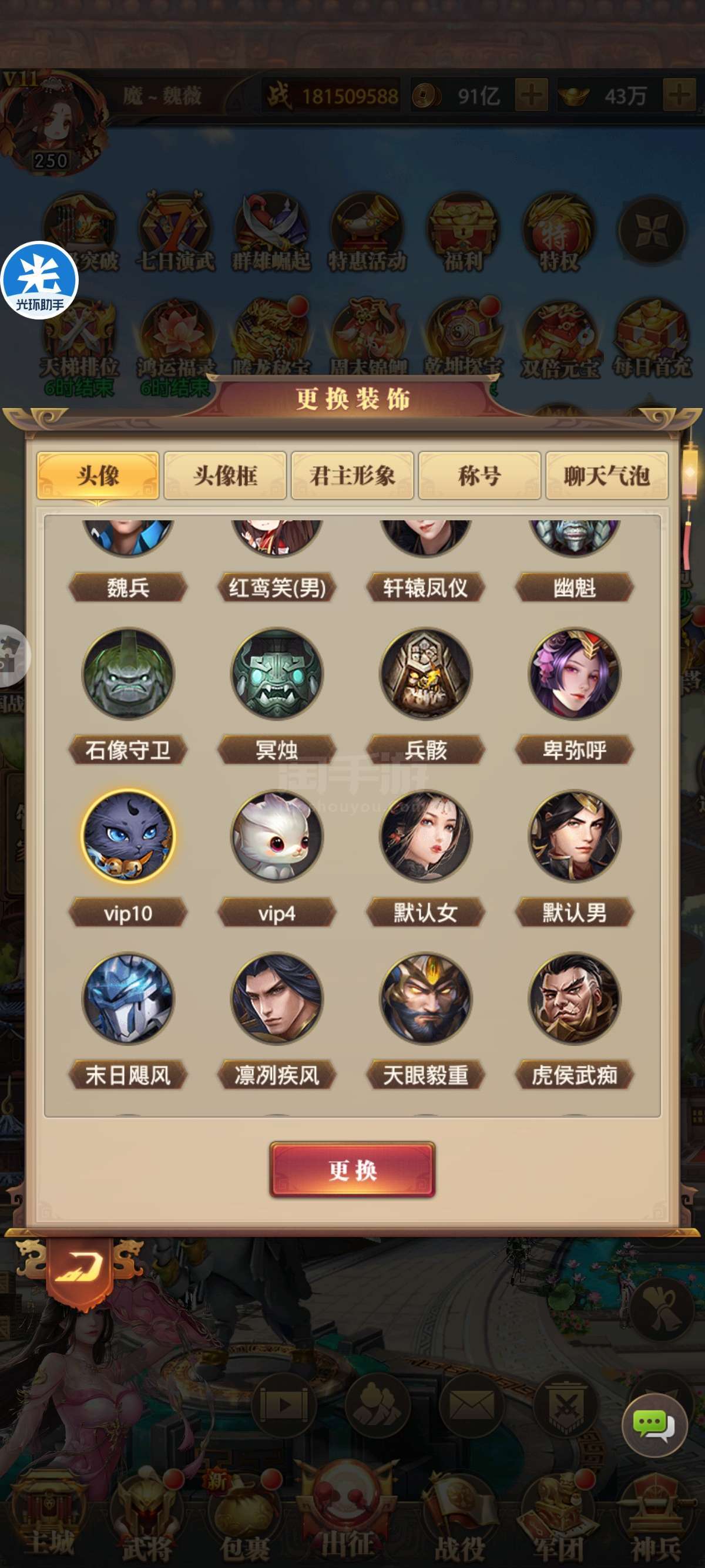Viewport: 705px width, 1568px height.
Task: Select the 天眼毅重 avatar
Action: (x=425, y=999)
